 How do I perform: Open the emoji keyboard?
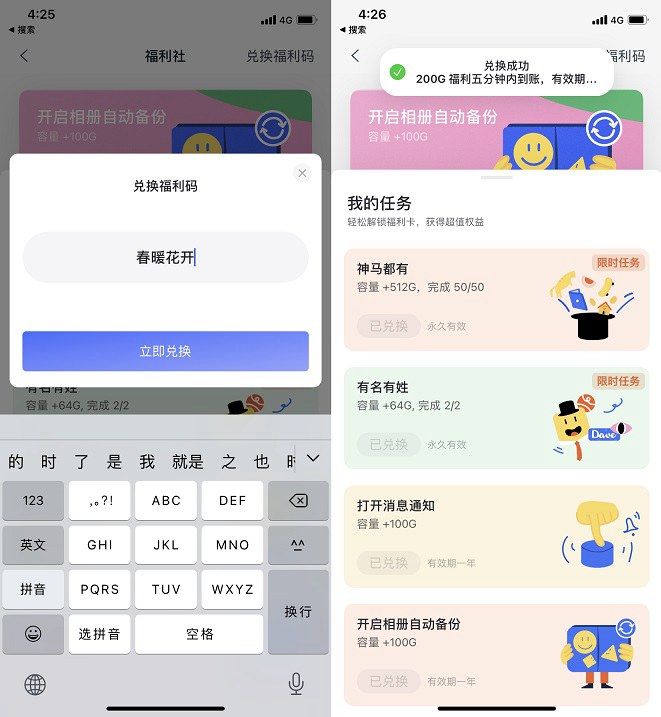[x=33, y=634]
